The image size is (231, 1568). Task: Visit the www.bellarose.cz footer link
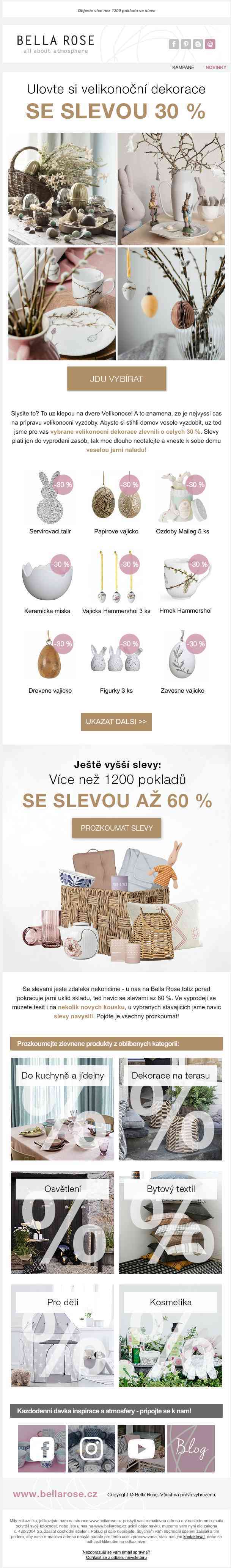coord(55,1494)
